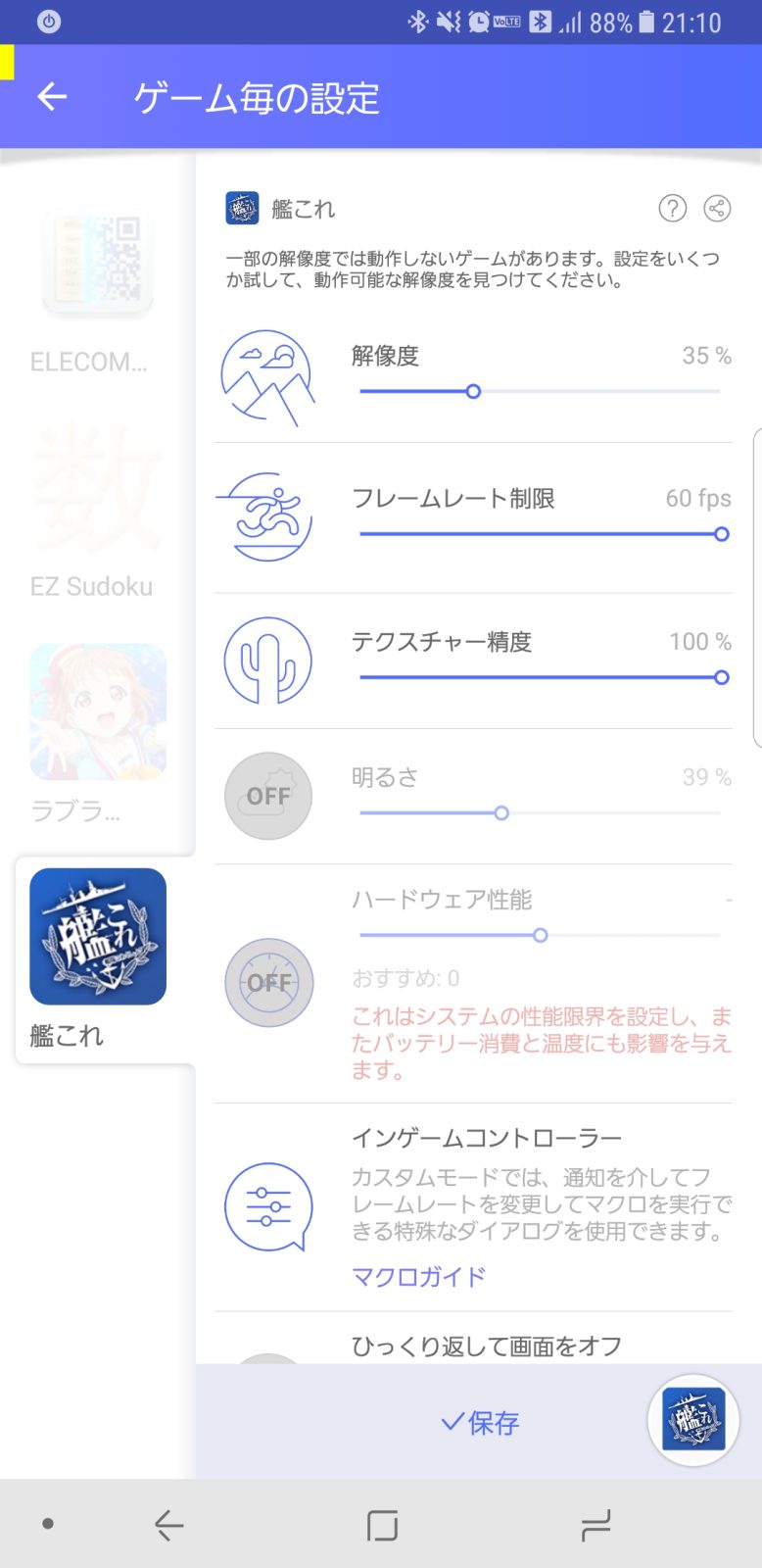Open recent apps from navigation bar

pos(595,1525)
